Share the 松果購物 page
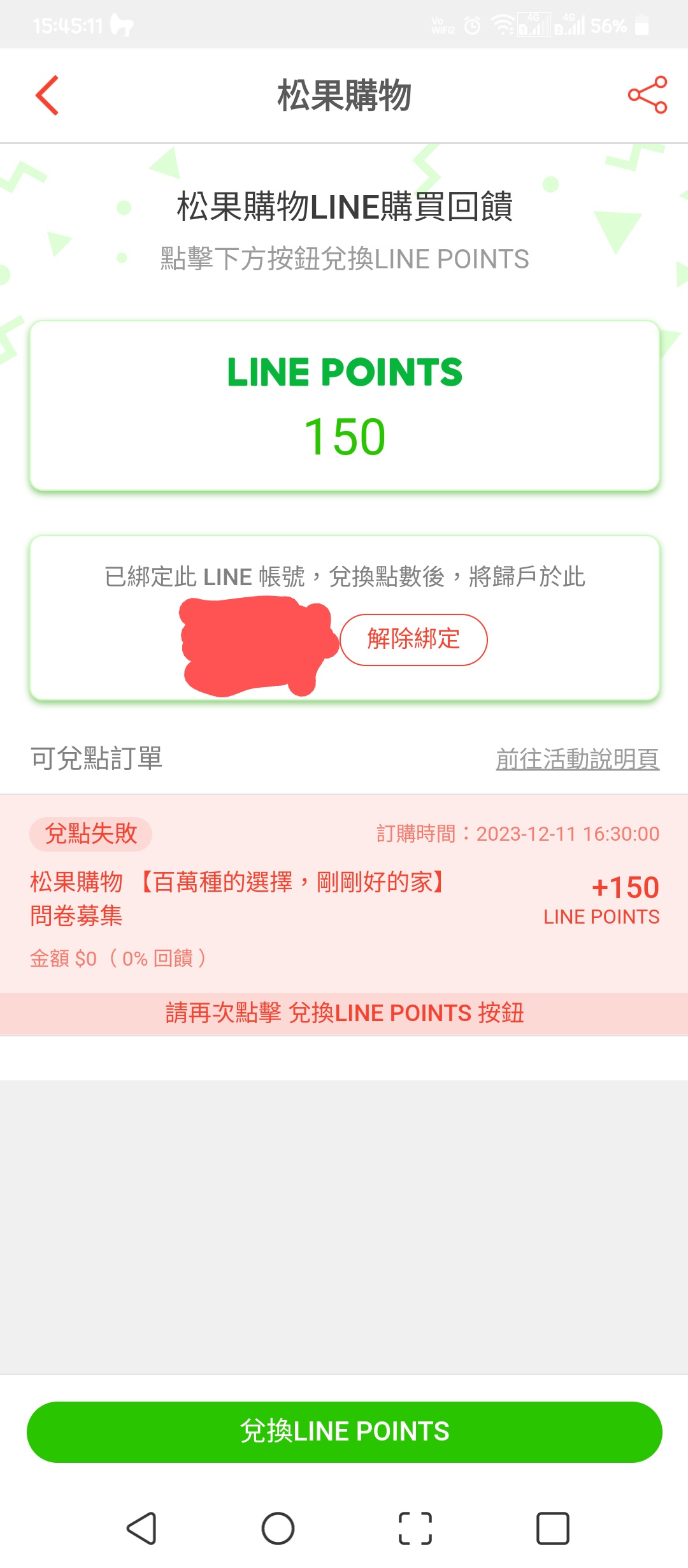 click(647, 95)
